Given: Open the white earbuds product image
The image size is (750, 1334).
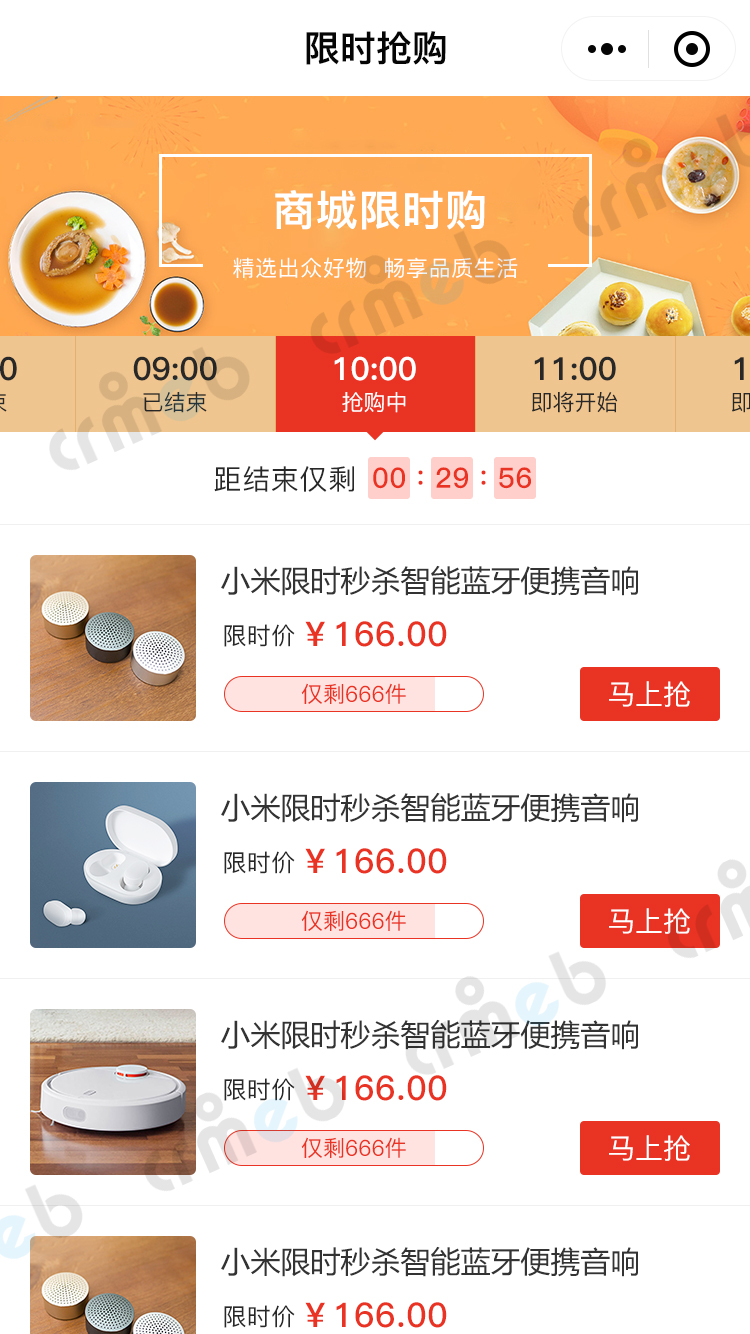Looking at the screenshot, I should 113,865.
